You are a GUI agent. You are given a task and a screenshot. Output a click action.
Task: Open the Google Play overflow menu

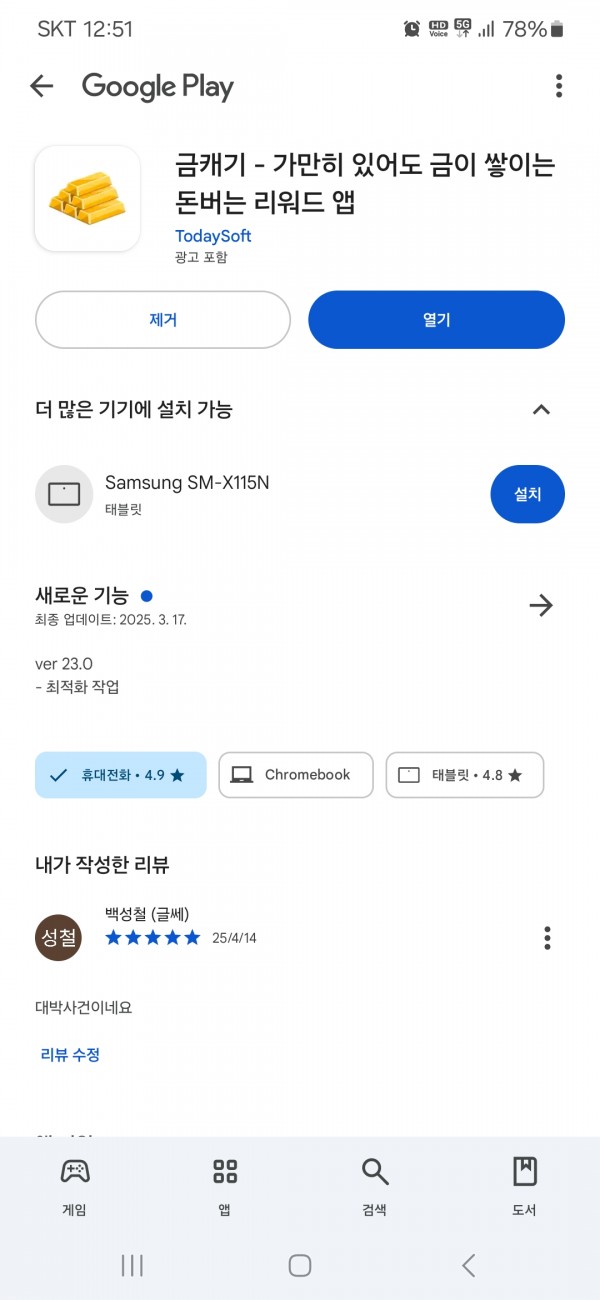[x=558, y=86]
